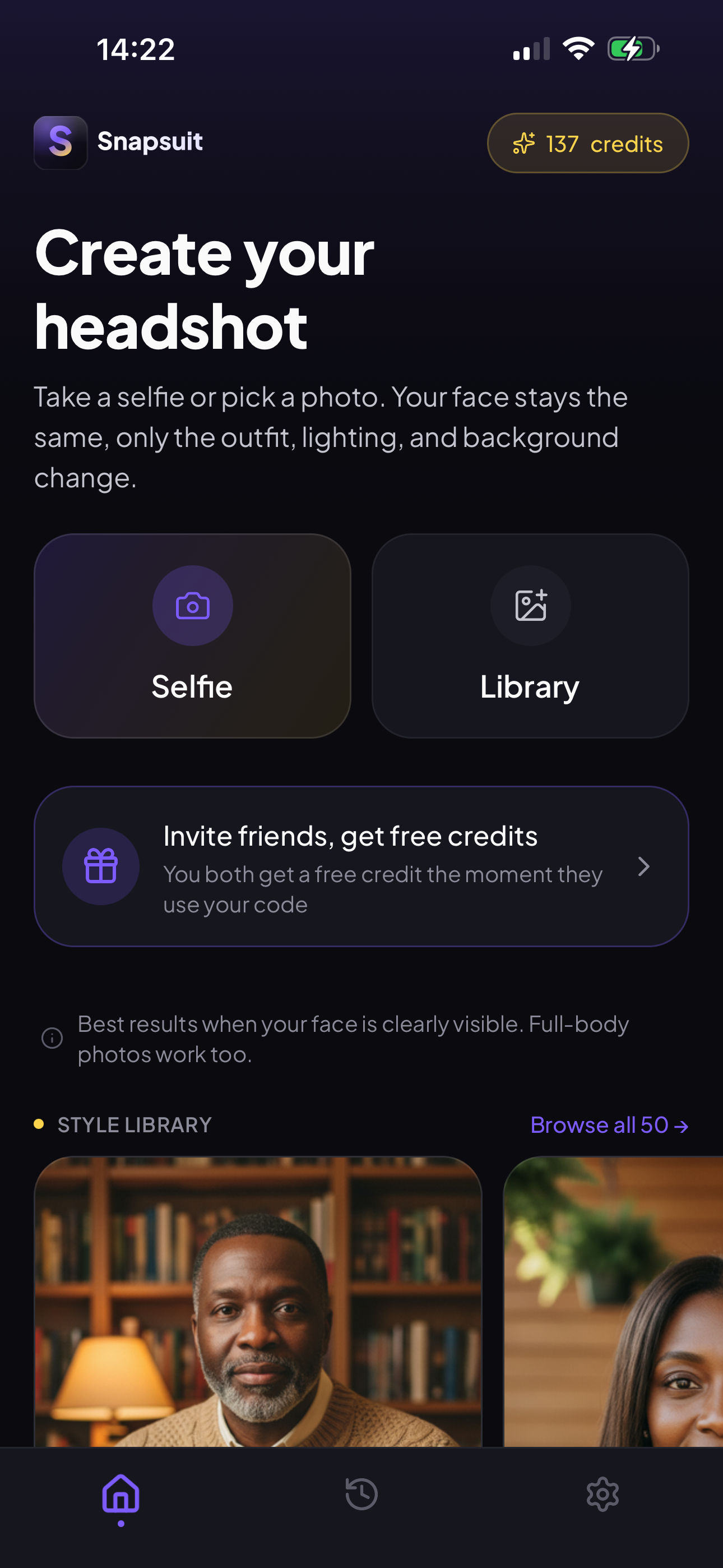The height and width of the screenshot is (1568, 723).
Task: Open the 137 credits balance pill
Action: click(587, 143)
